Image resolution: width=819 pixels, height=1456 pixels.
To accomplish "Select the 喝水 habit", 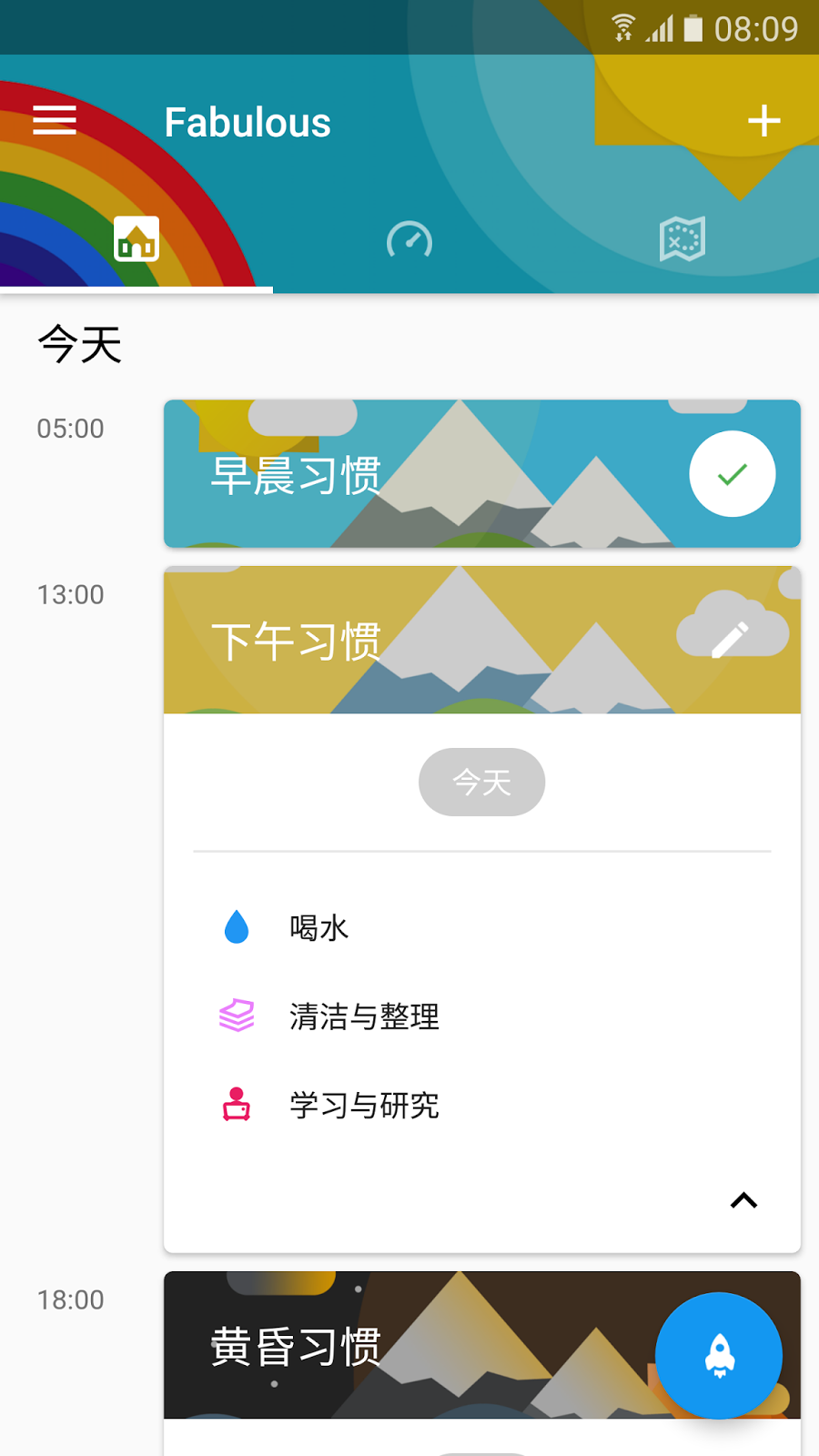I will 318,927.
